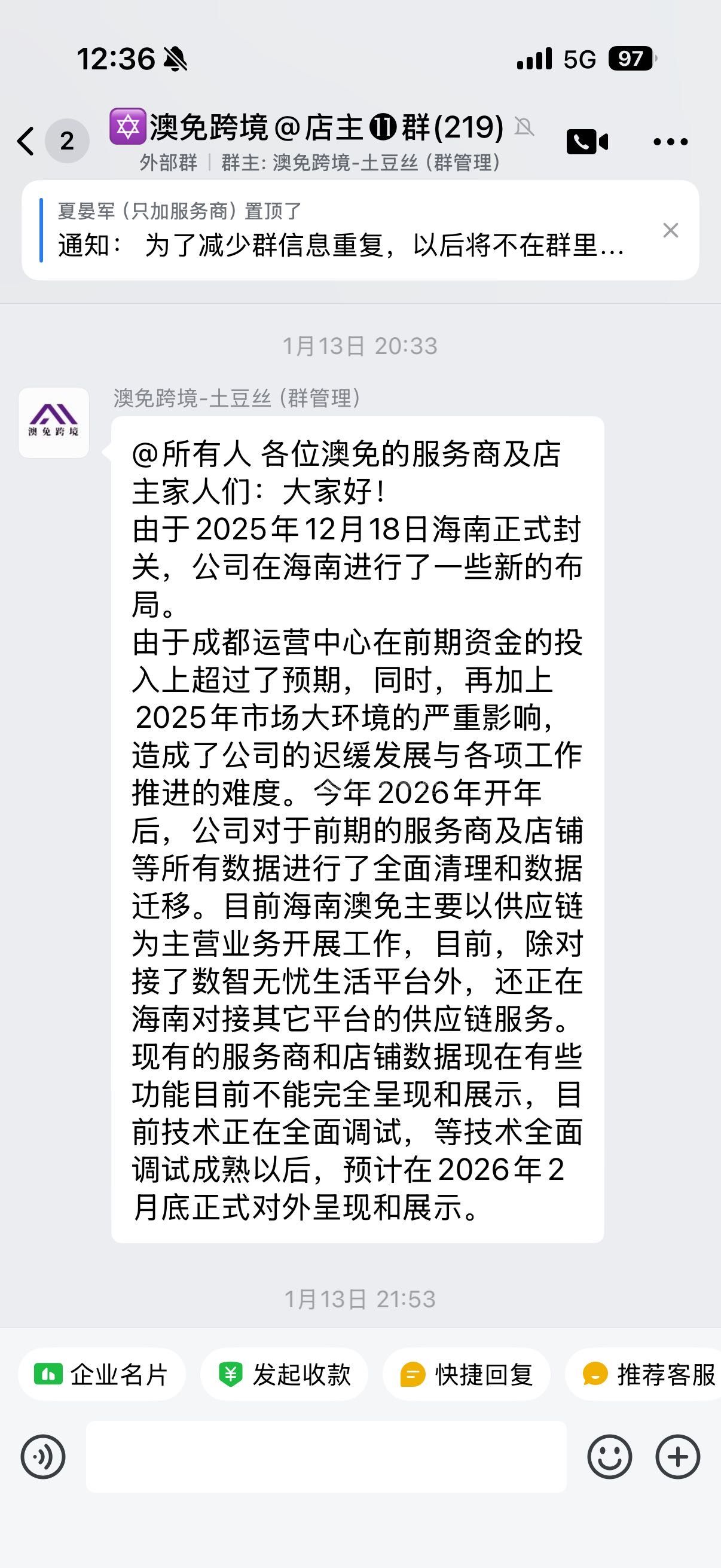The image size is (721, 1568).
Task: Start a voice or video call
Action: 586,141
